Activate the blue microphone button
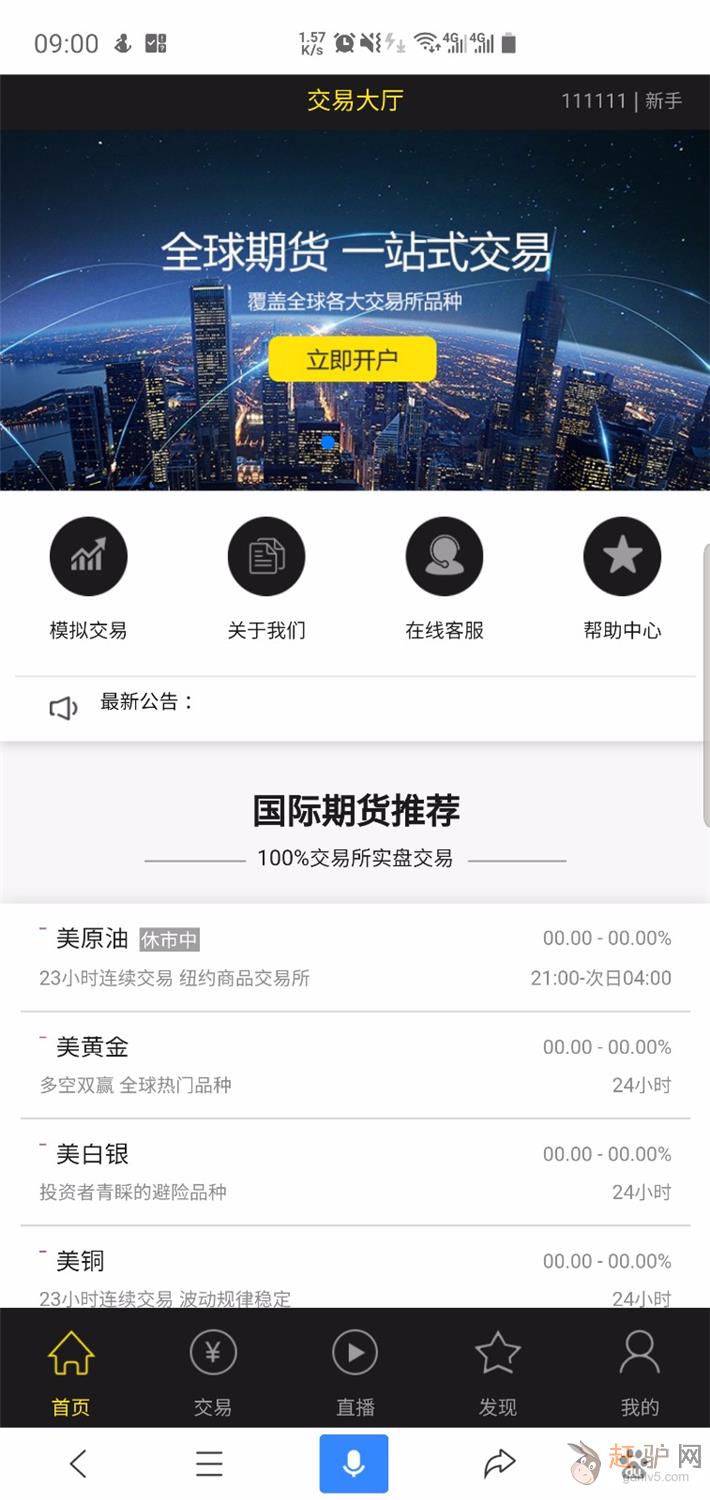Image resolution: width=710 pixels, height=1500 pixels. (x=354, y=1464)
